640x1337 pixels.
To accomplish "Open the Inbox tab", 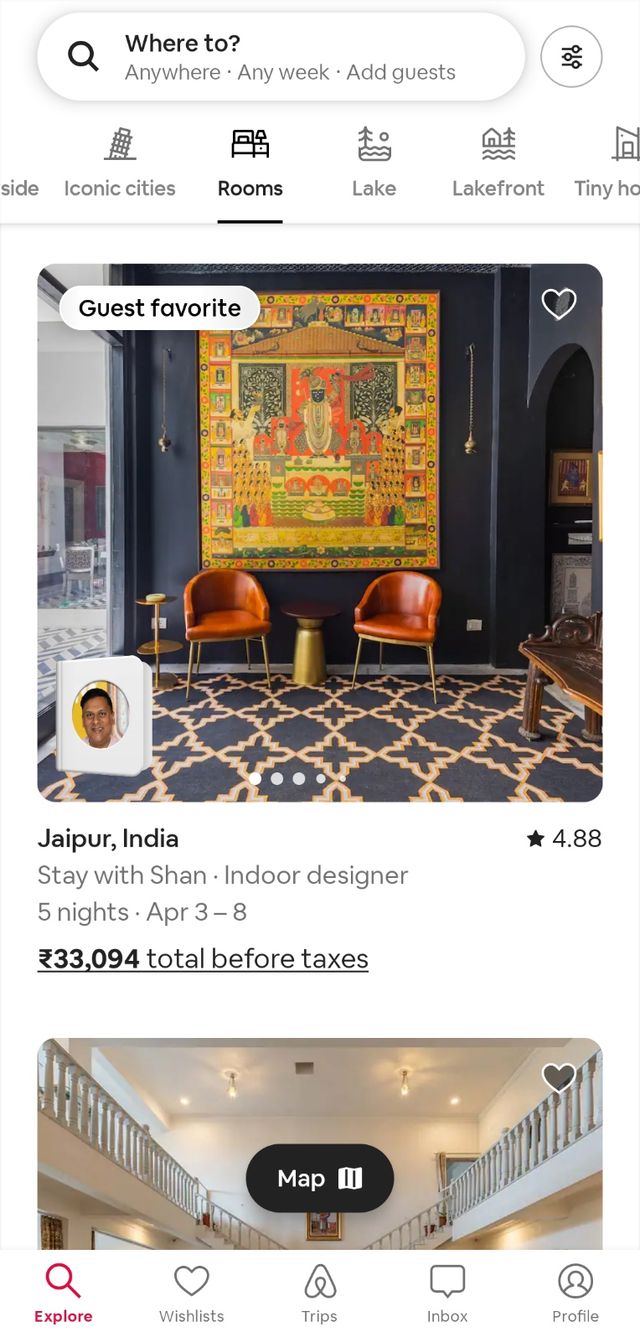I will coord(447,1293).
